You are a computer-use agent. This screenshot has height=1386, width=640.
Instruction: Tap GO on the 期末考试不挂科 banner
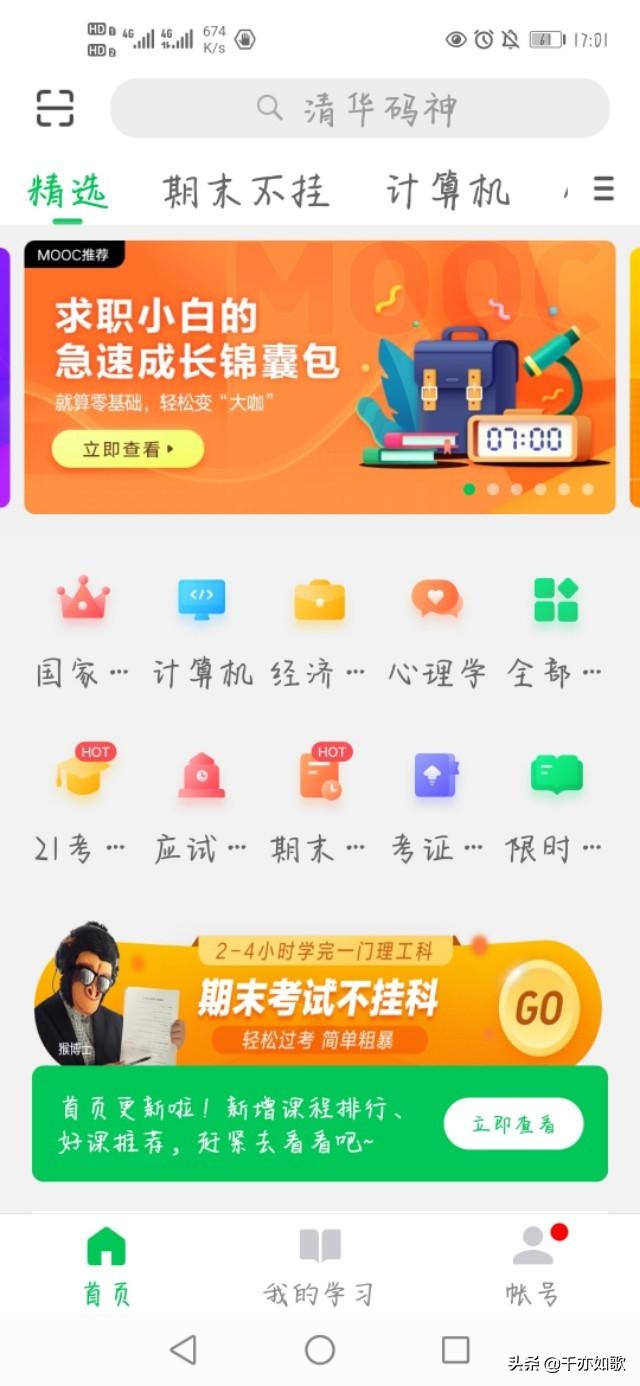tap(539, 1008)
